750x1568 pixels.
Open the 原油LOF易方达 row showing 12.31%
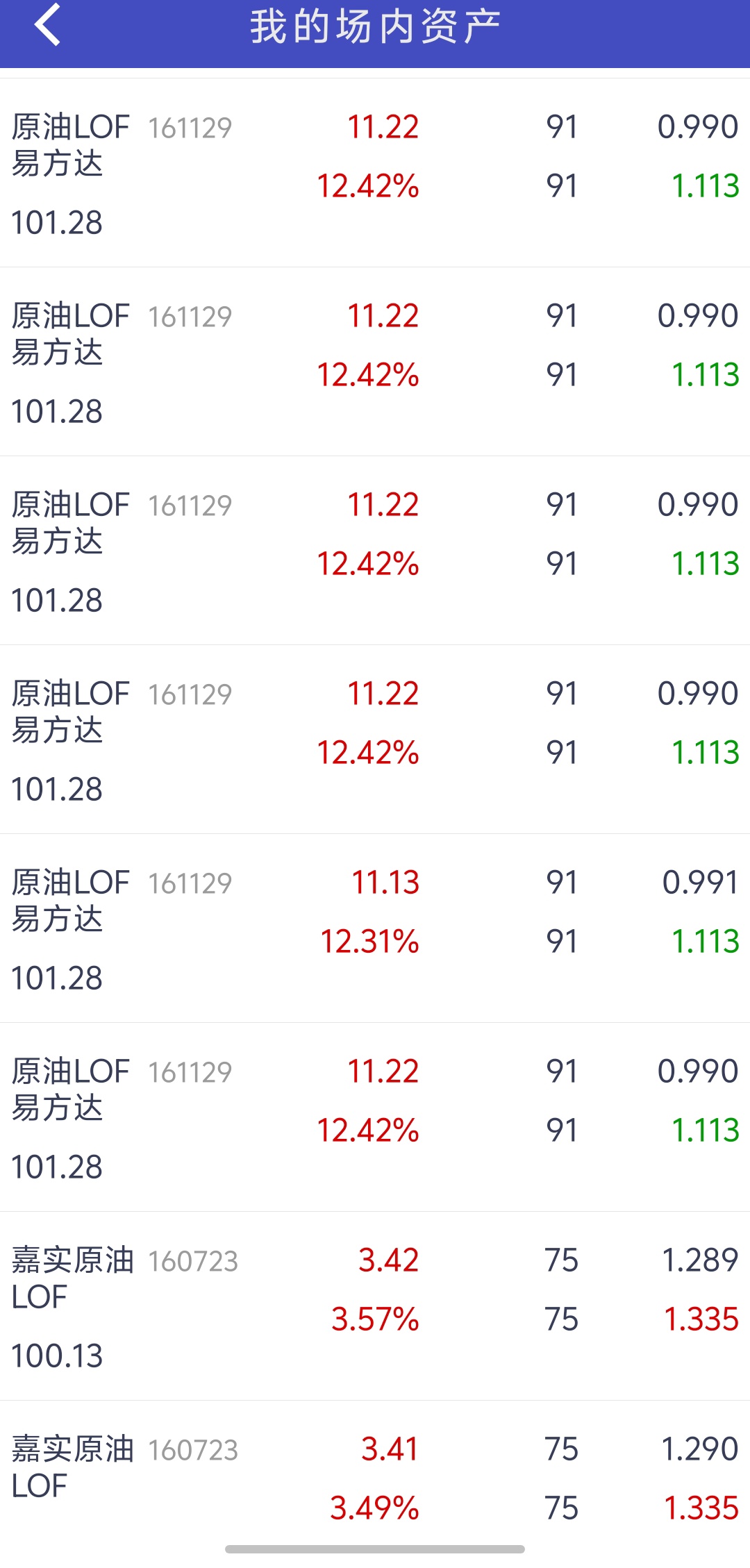375,928
